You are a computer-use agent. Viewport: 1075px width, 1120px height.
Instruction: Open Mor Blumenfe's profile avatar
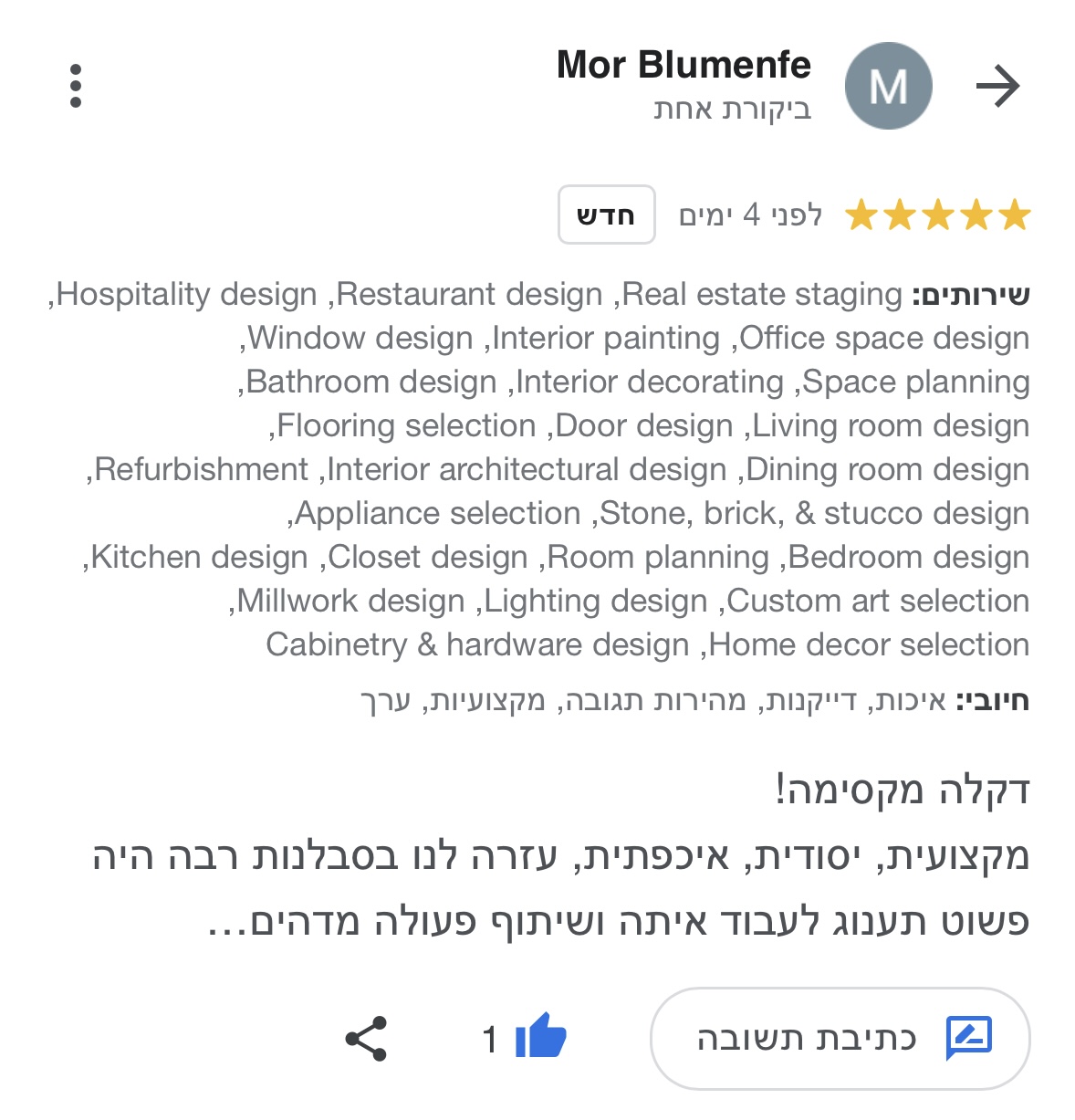[x=887, y=87]
